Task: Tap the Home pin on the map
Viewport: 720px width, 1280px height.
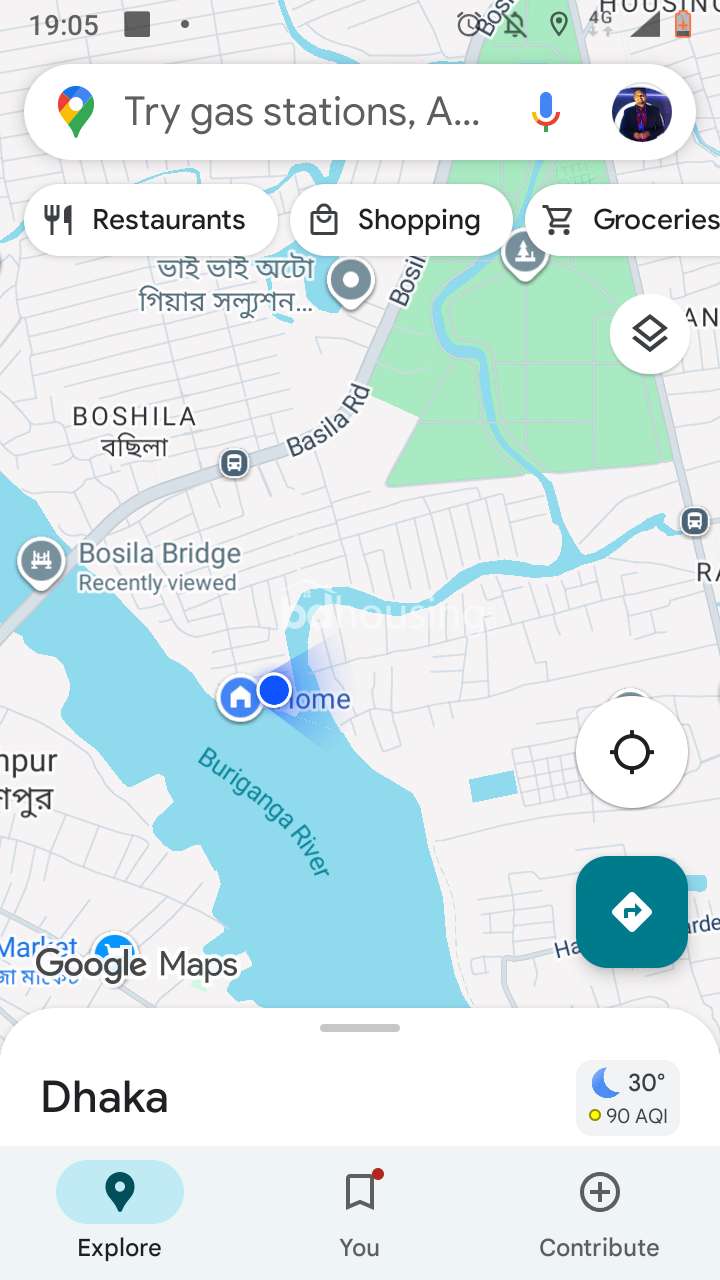Action: tap(240, 697)
